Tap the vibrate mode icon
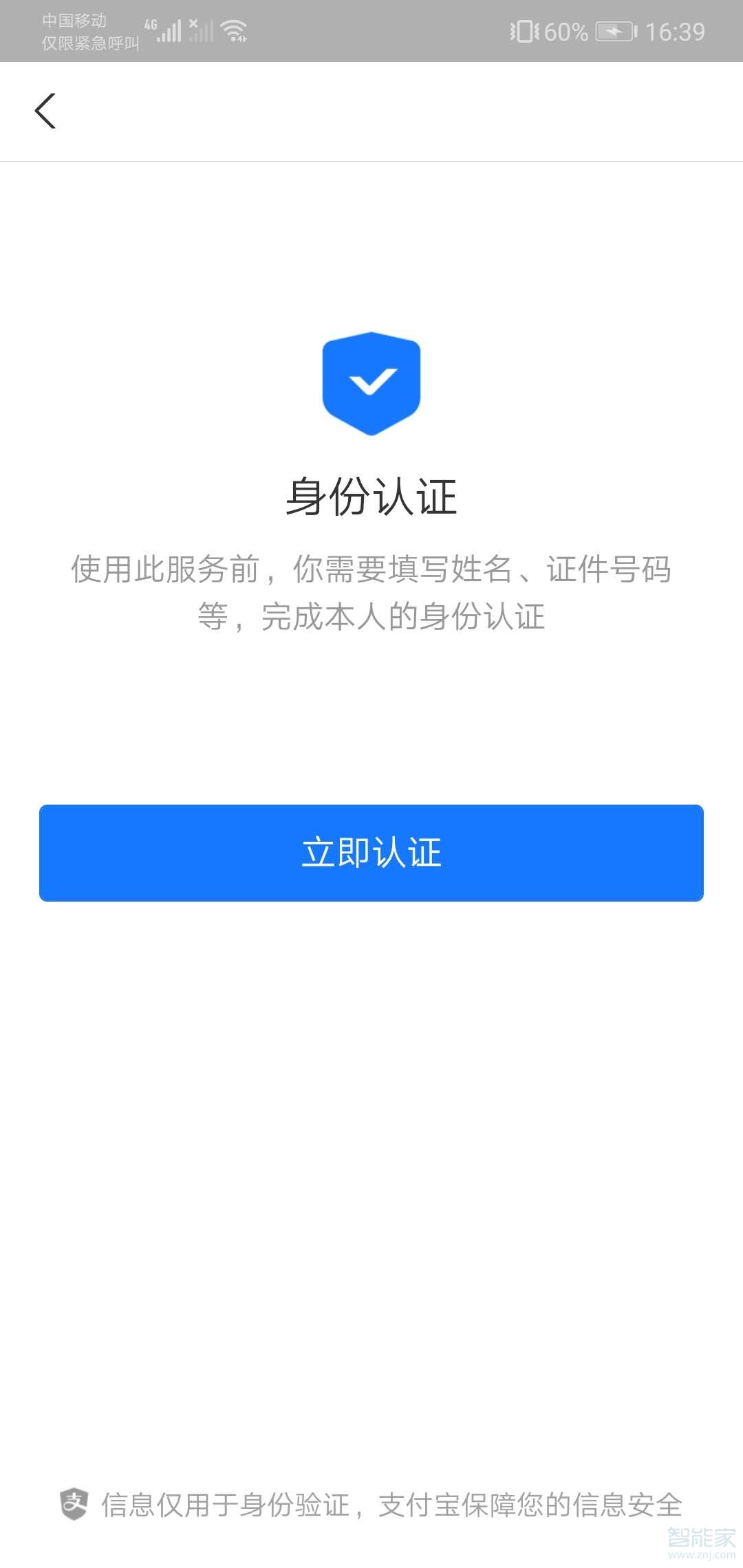Image resolution: width=743 pixels, height=1568 pixels. coord(524,30)
